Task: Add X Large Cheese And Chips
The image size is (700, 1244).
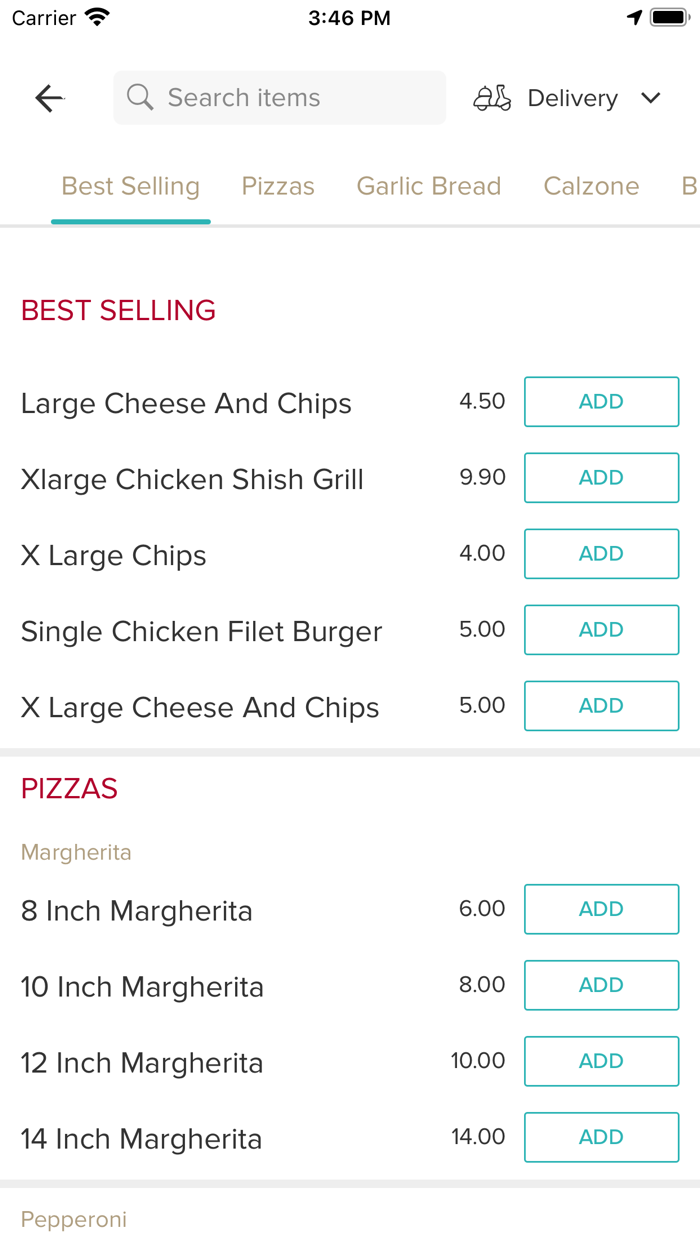Action: coord(601,706)
